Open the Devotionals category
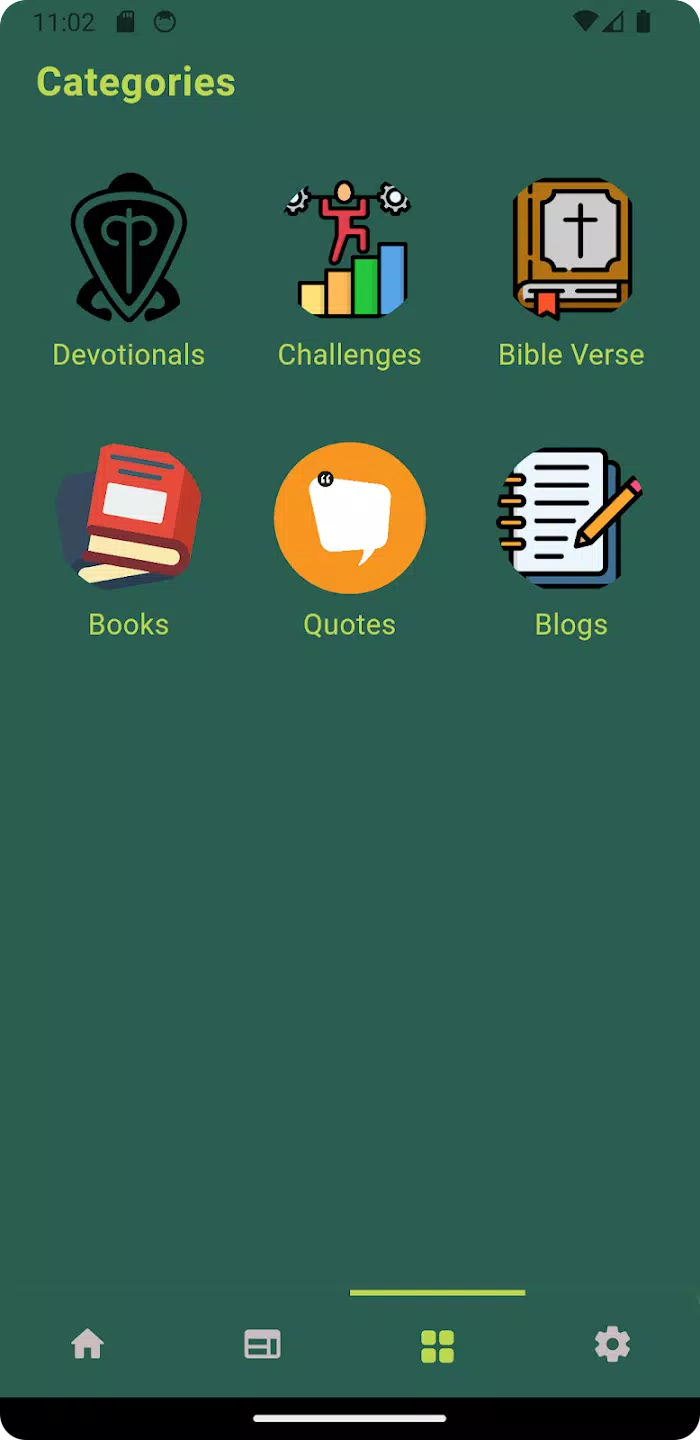700x1440 pixels. click(x=129, y=271)
